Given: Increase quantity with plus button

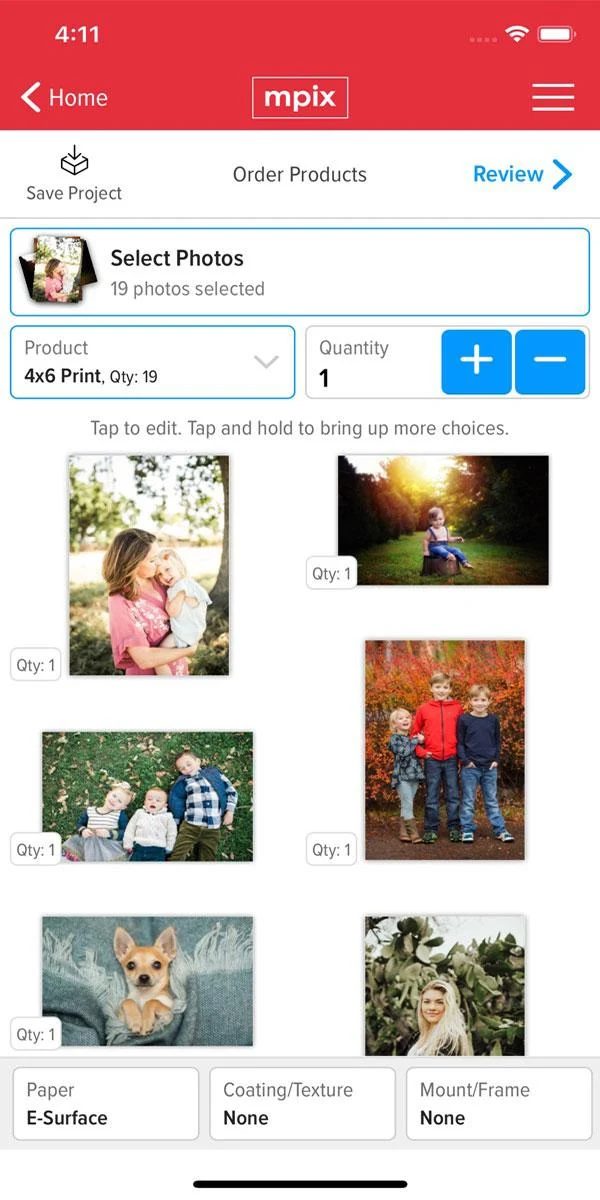Looking at the screenshot, I should click(476, 362).
